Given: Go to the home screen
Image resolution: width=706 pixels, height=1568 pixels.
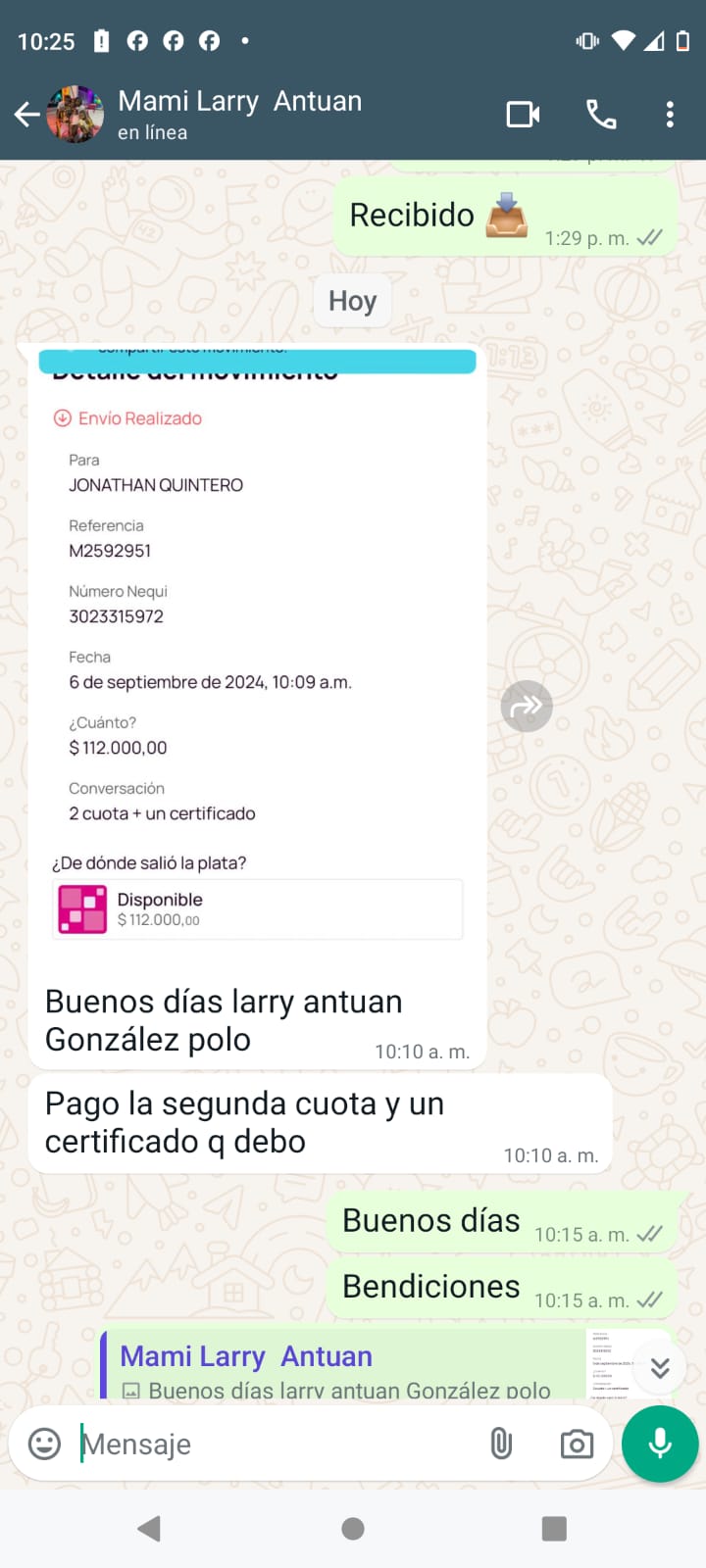Looking at the screenshot, I should tap(353, 1529).
